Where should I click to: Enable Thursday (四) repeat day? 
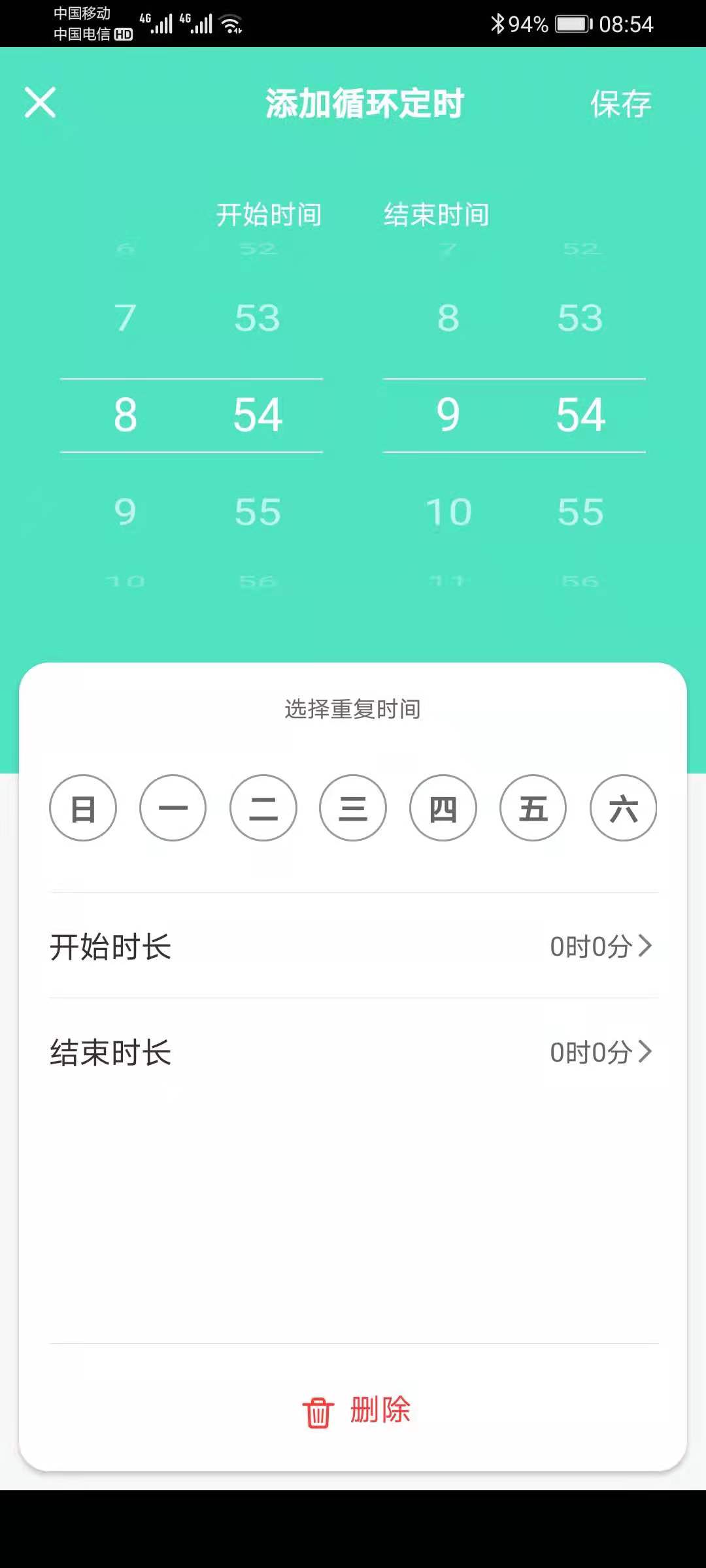coord(443,808)
